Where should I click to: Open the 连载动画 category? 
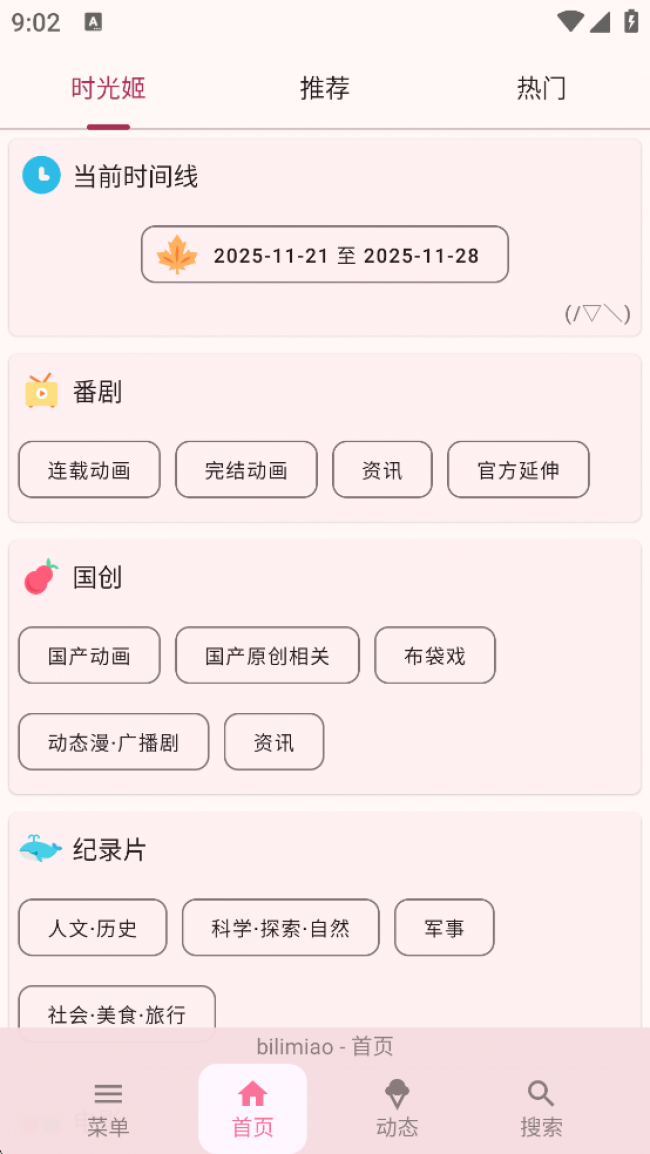tap(89, 470)
